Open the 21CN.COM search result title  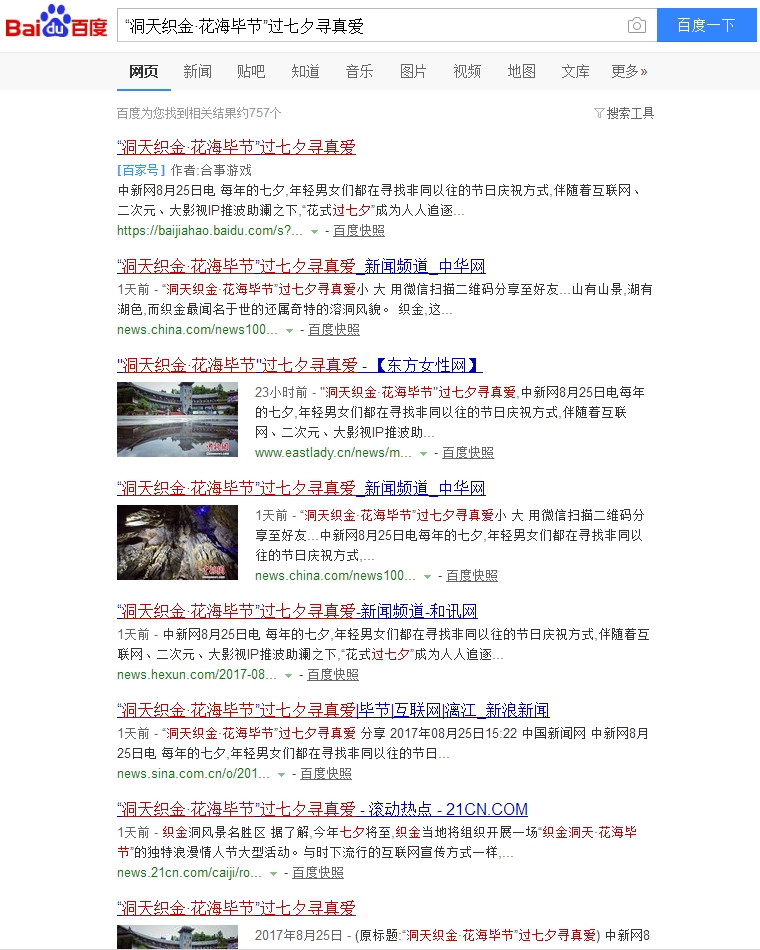tap(322, 809)
